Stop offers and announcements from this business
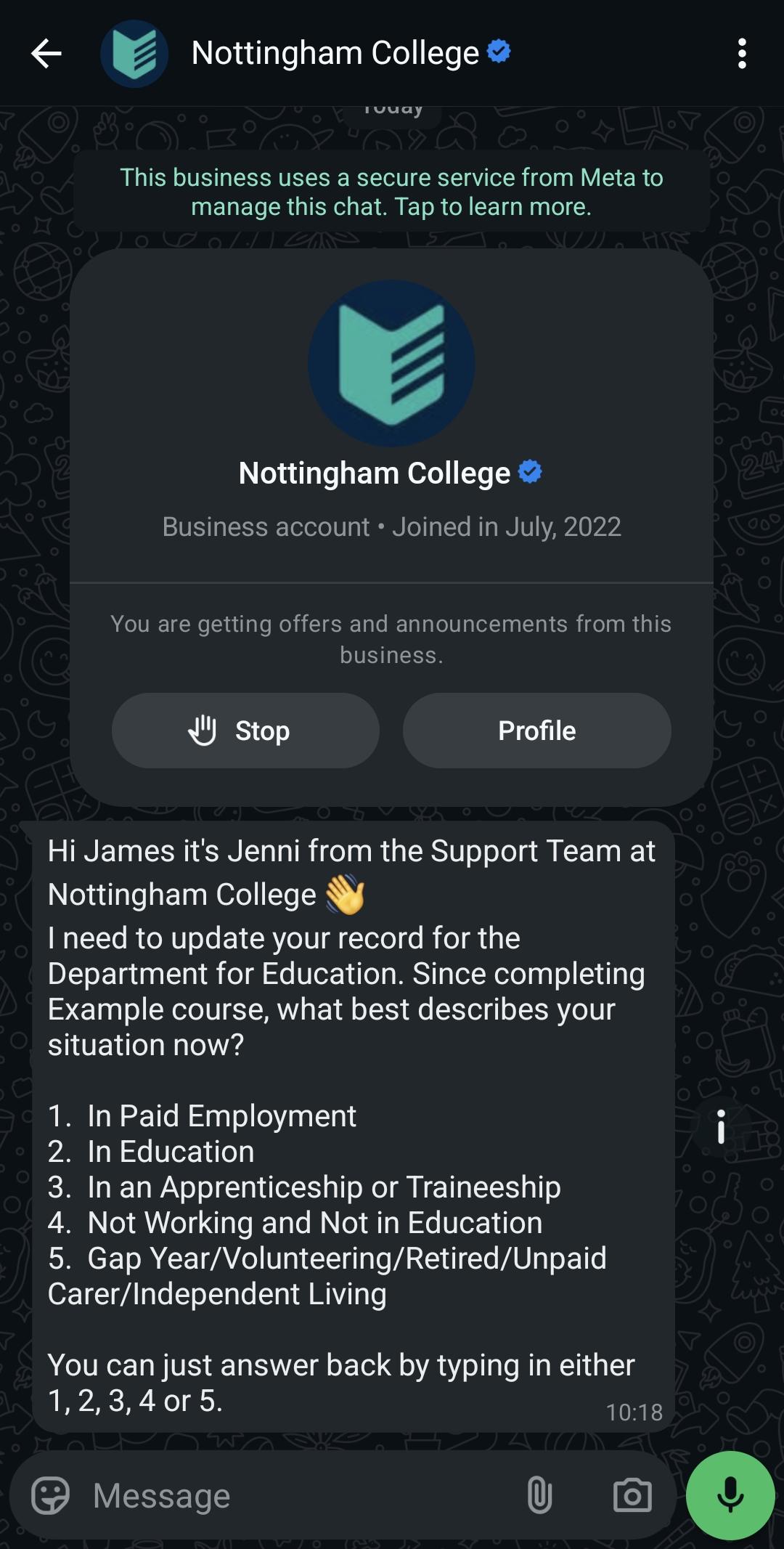The image size is (784, 1549). (245, 731)
